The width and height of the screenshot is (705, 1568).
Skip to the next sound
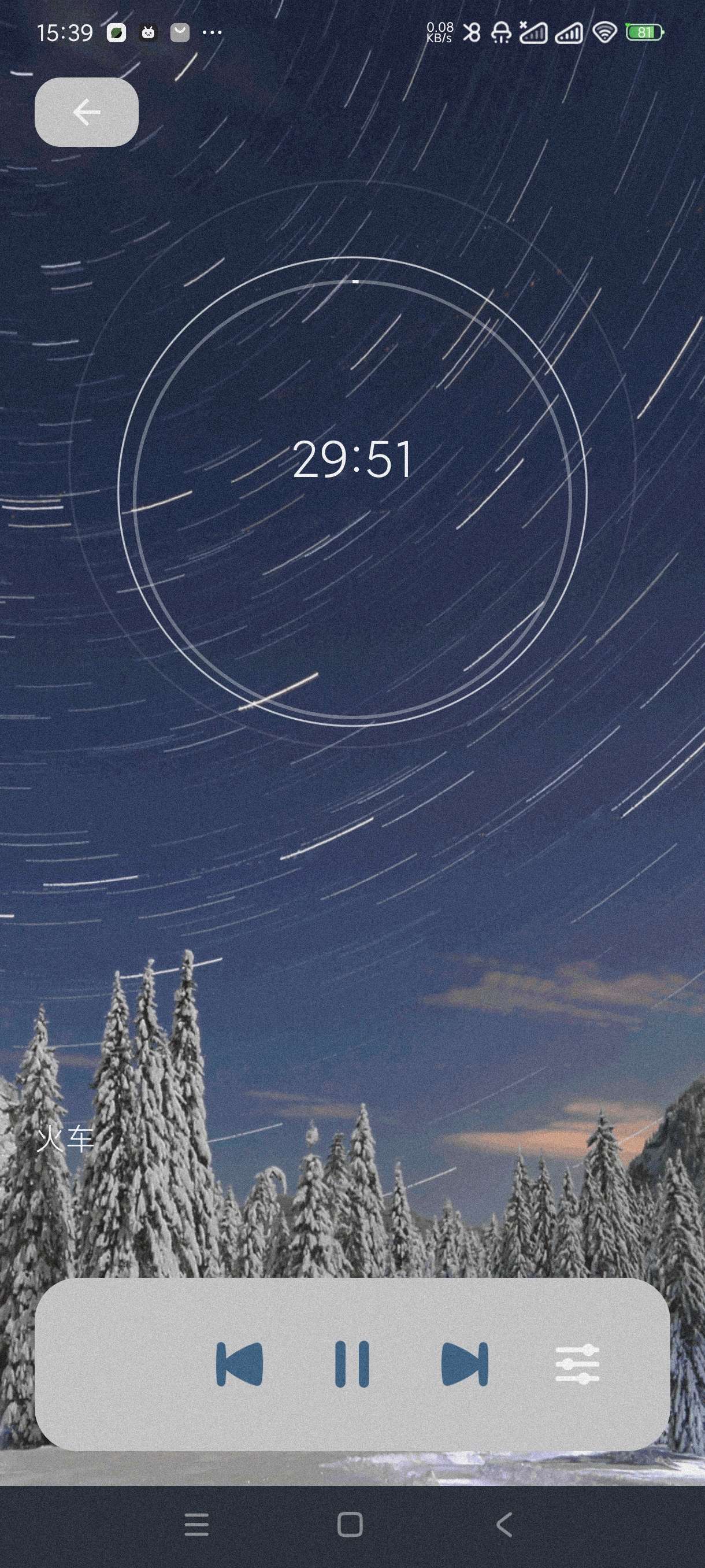tap(465, 1364)
